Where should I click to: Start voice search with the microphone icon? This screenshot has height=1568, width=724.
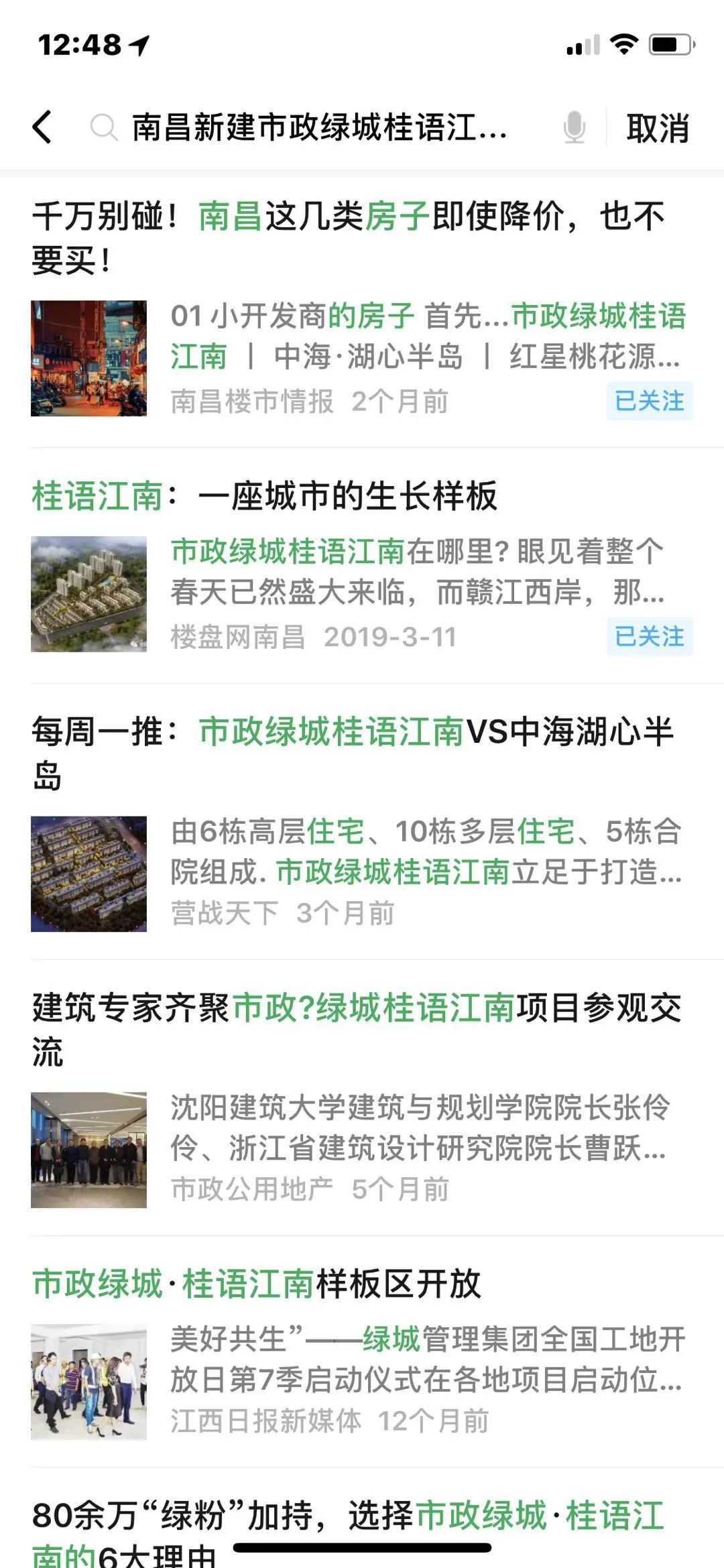pos(574,127)
